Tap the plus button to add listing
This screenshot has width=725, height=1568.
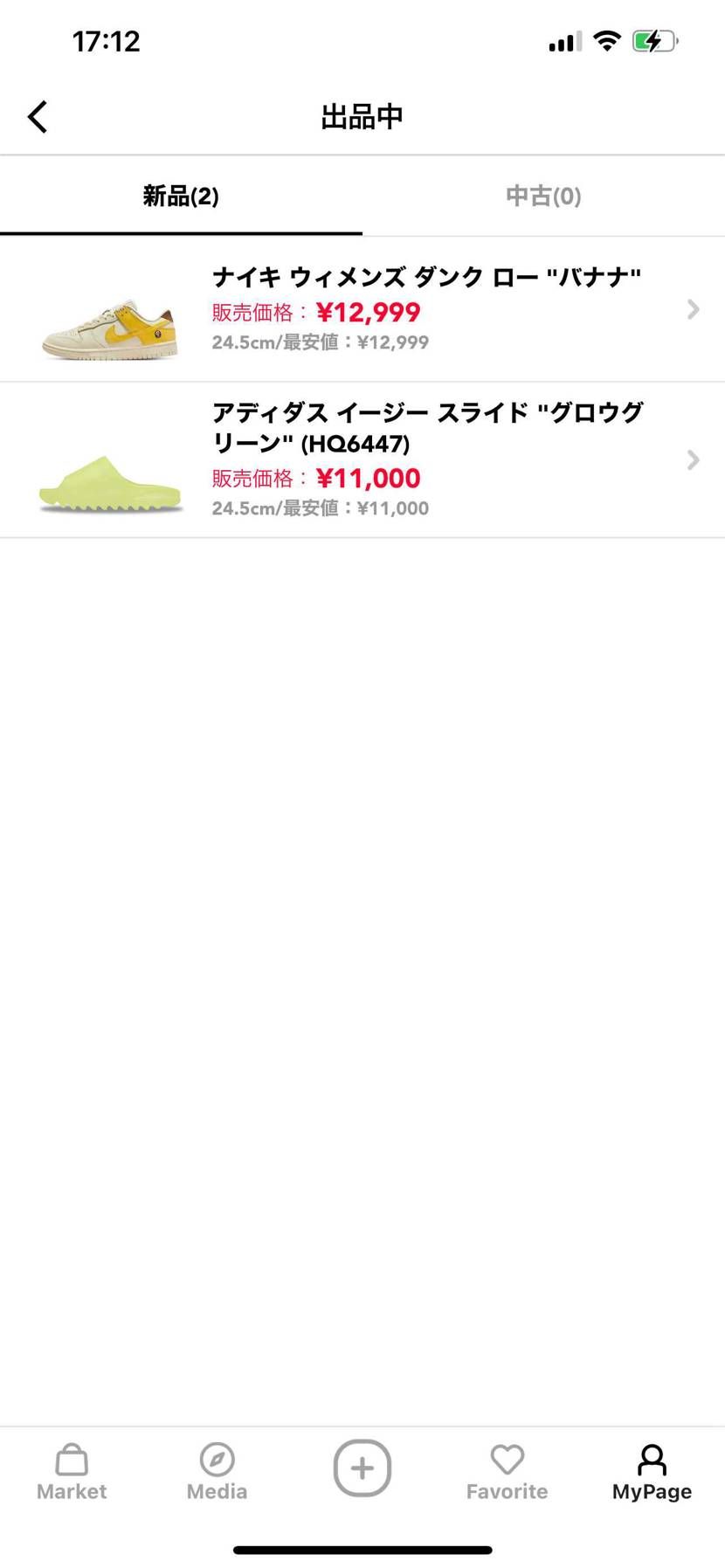pyautogui.click(x=362, y=1468)
